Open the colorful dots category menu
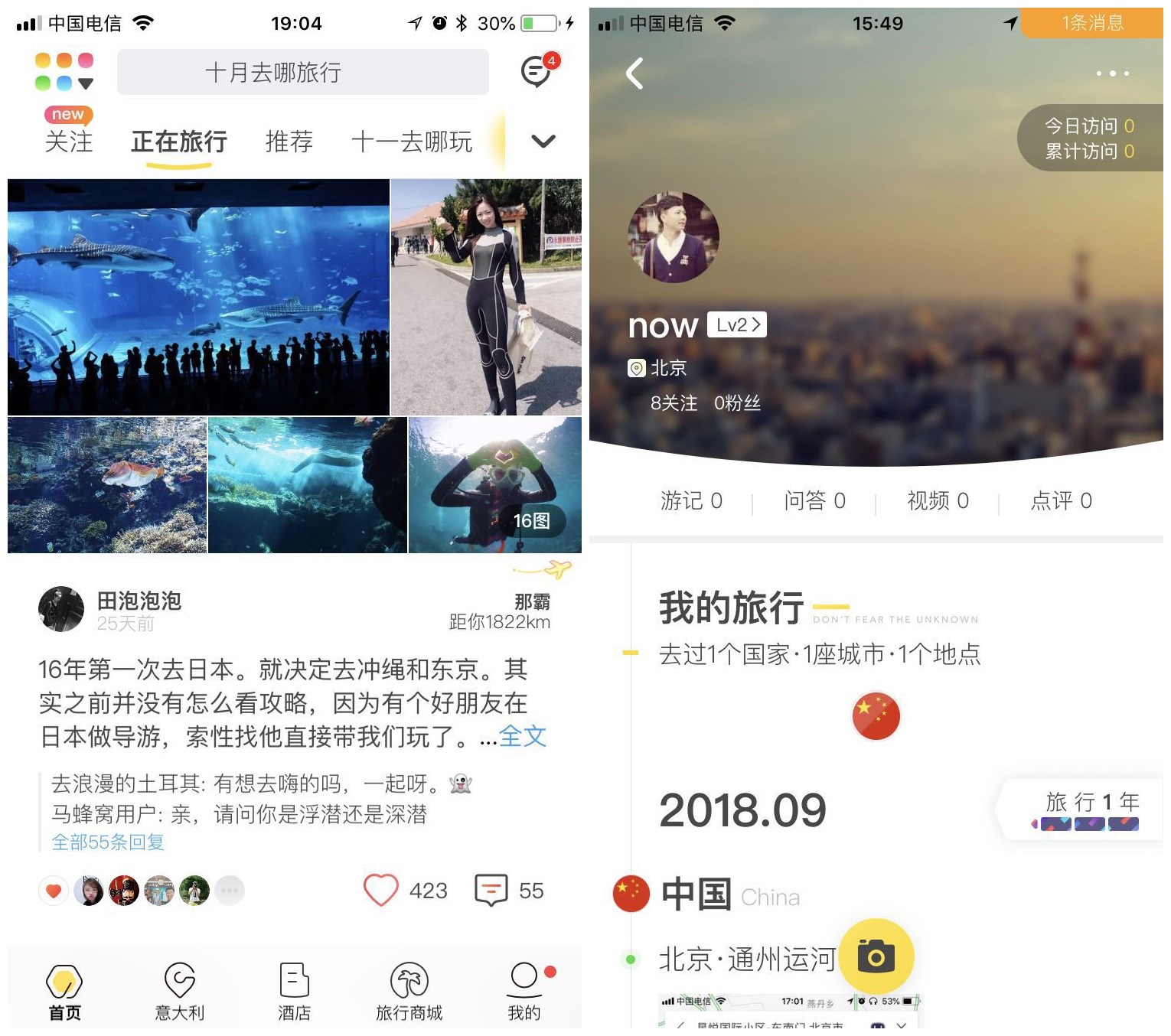Viewport: 1171px width, 1036px height. [64, 72]
